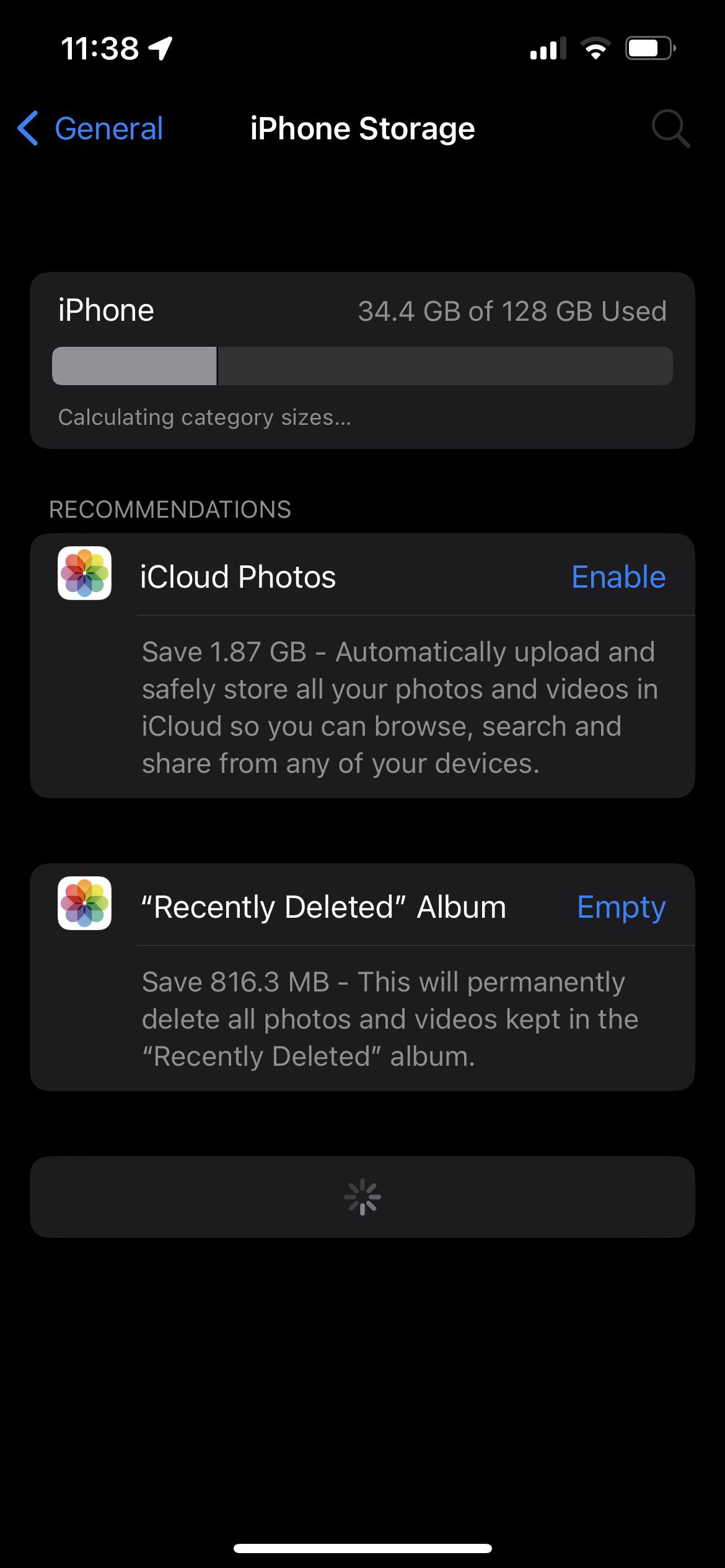The image size is (725, 1568).
Task: Tap the Wi-Fi icon in status bar
Action: tap(596, 48)
